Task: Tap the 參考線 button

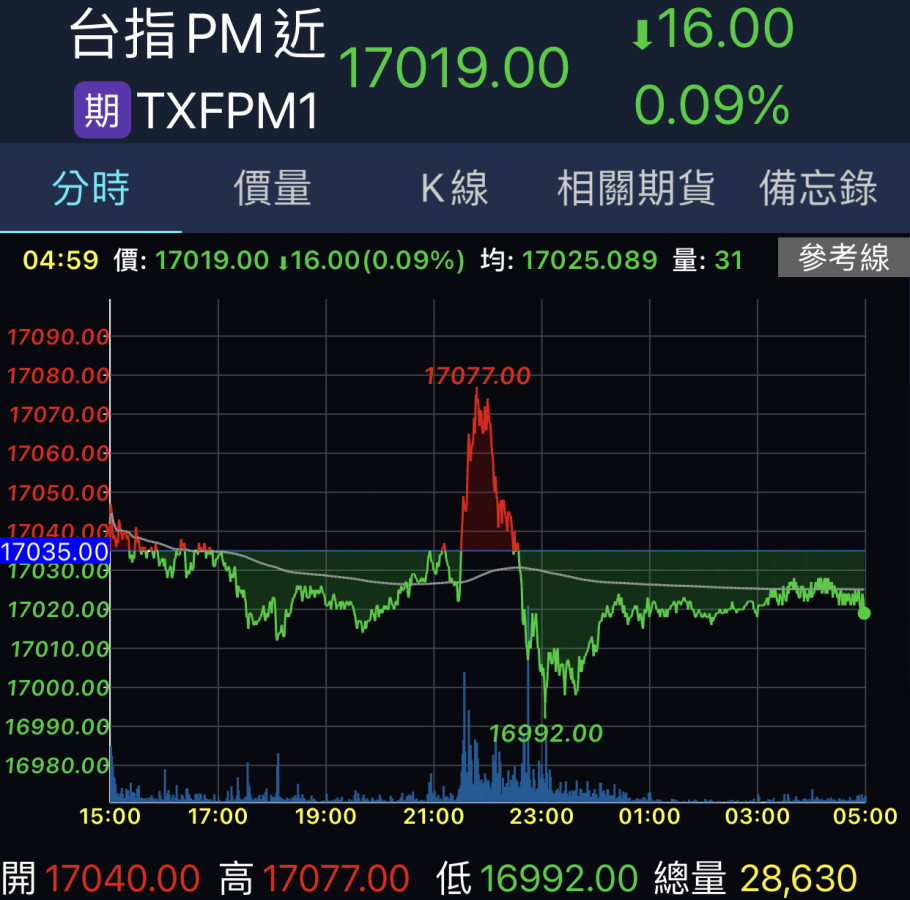Action: 843,259
